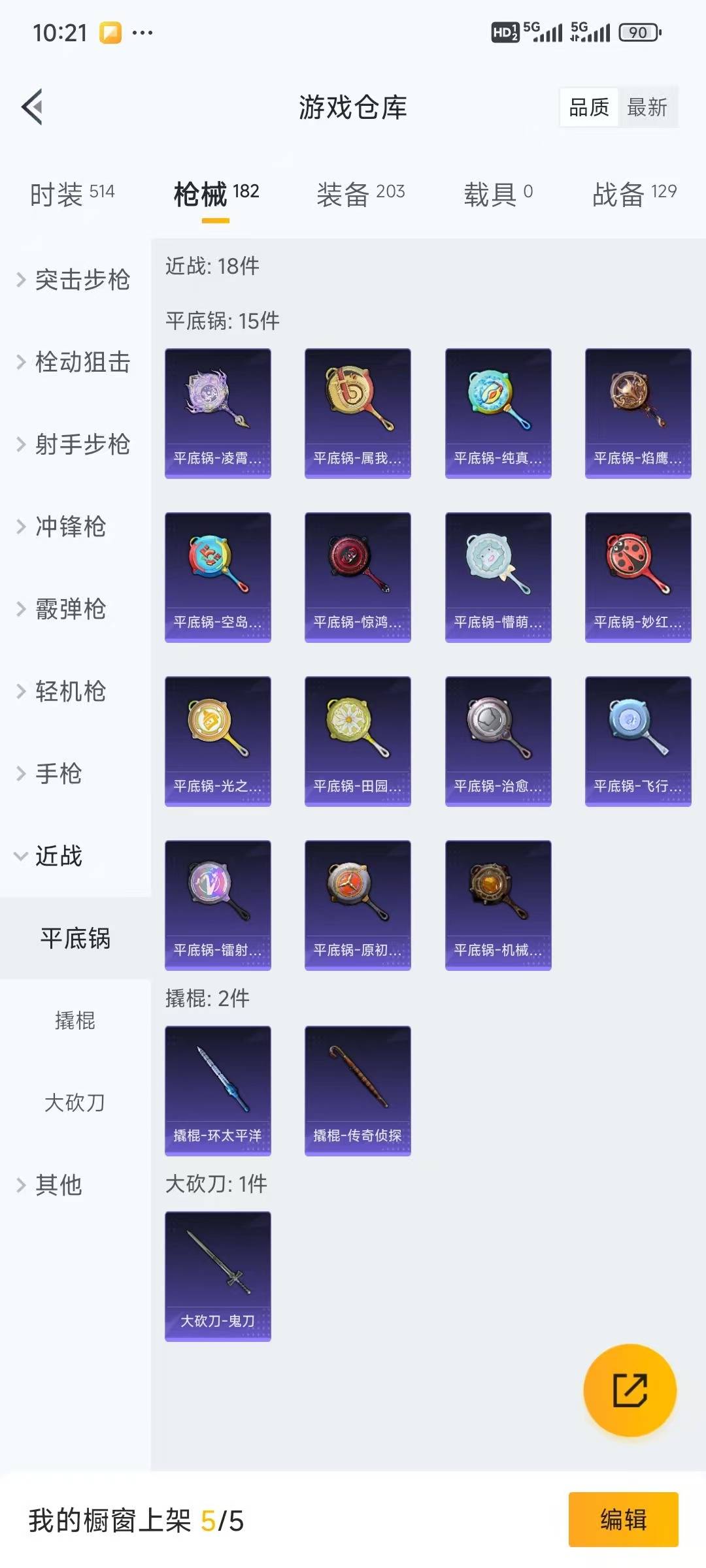
Task: Switch to the 时装 tab
Action: coord(72,194)
